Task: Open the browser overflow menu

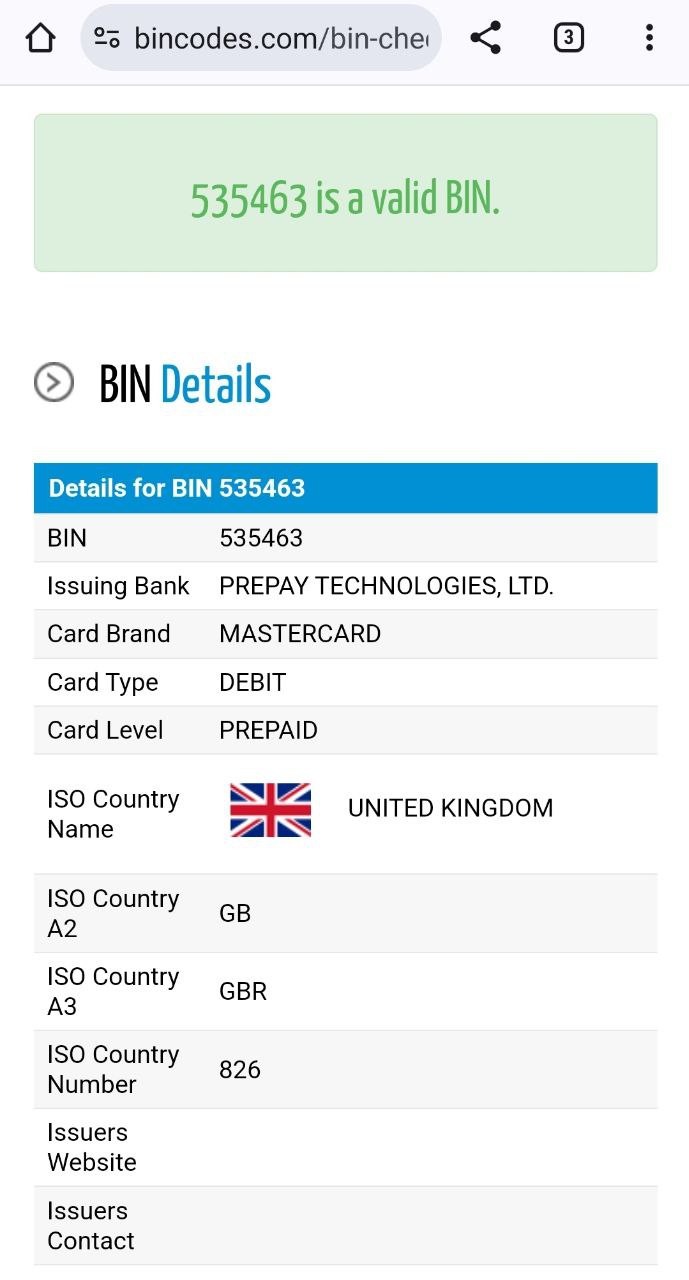Action: [649, 39]
